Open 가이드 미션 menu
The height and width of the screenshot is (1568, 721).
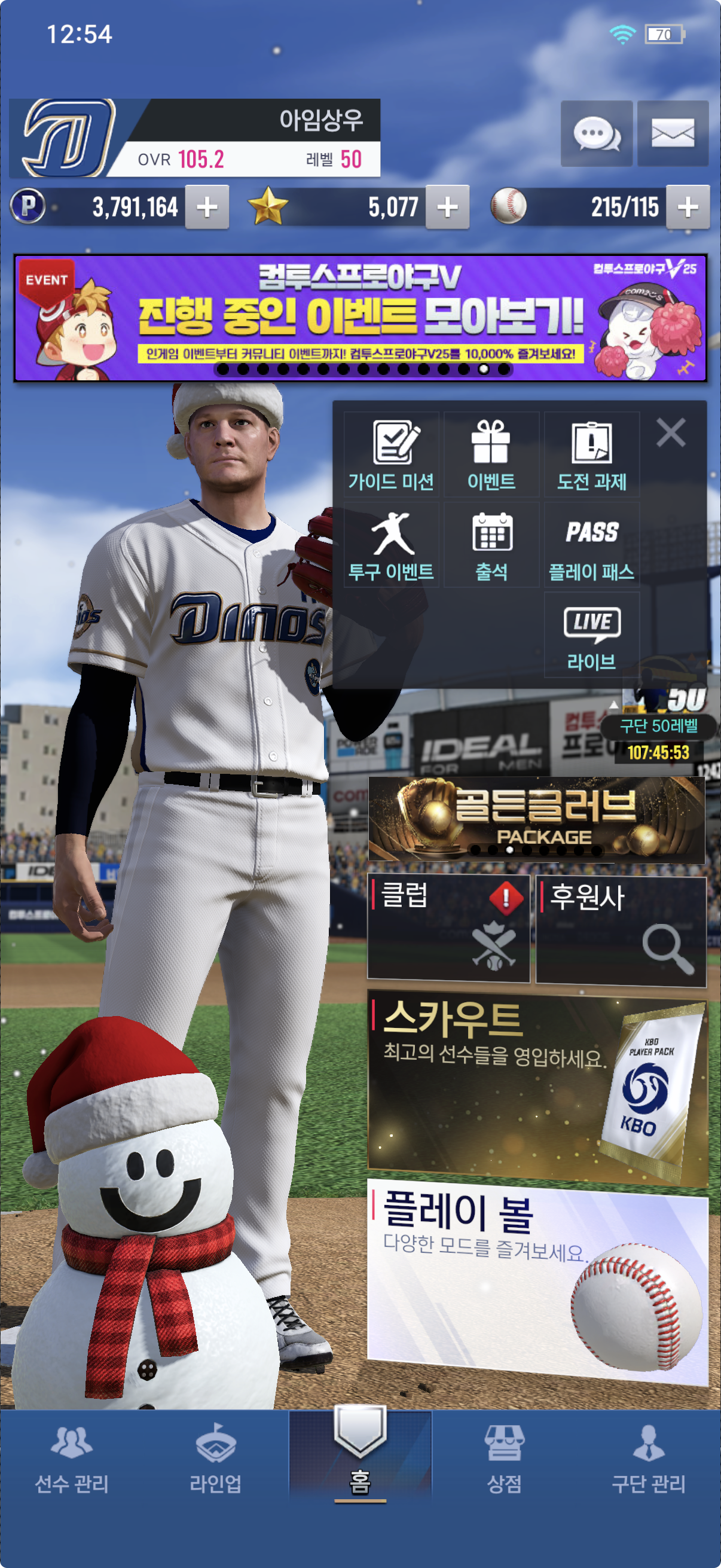pos(391,454)
